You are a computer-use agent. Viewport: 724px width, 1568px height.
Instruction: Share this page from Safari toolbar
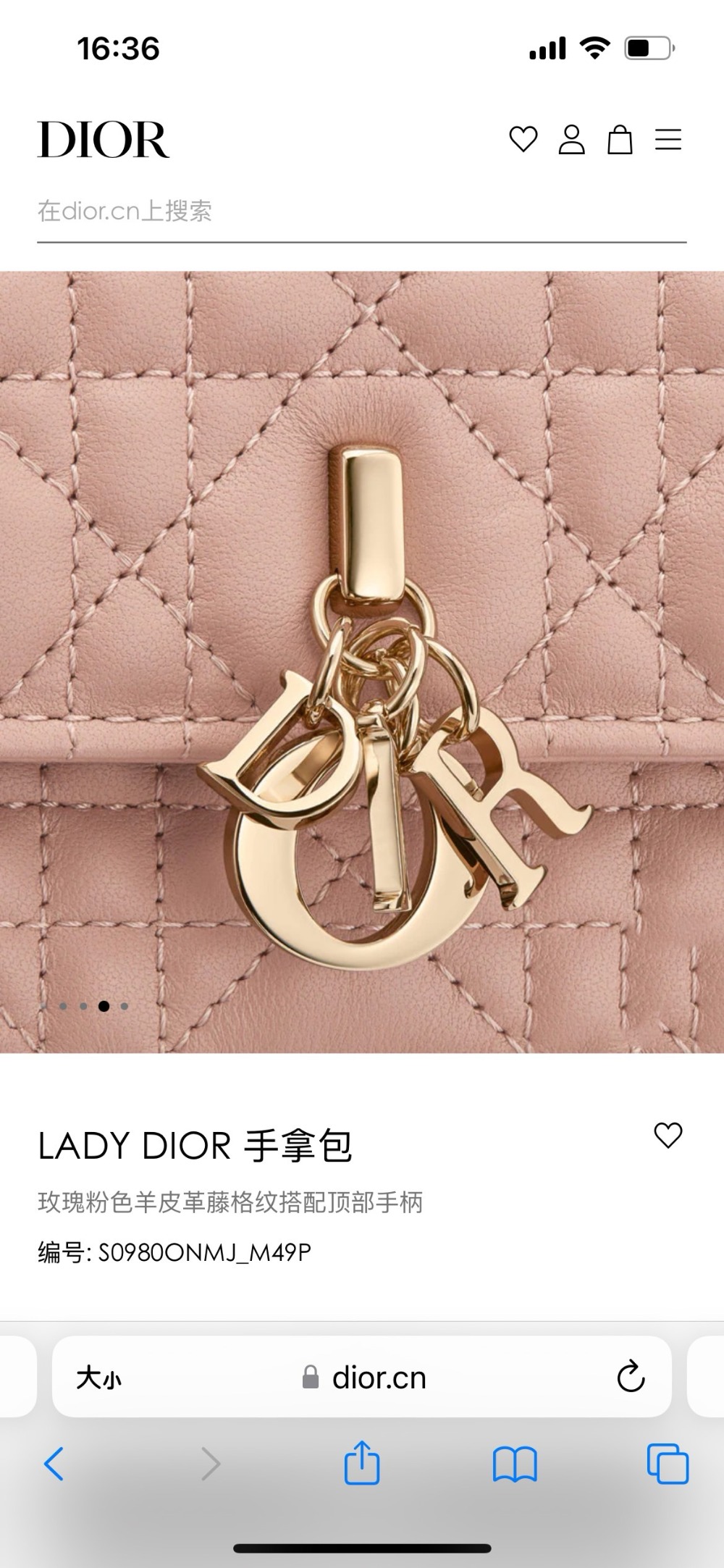361,1463
